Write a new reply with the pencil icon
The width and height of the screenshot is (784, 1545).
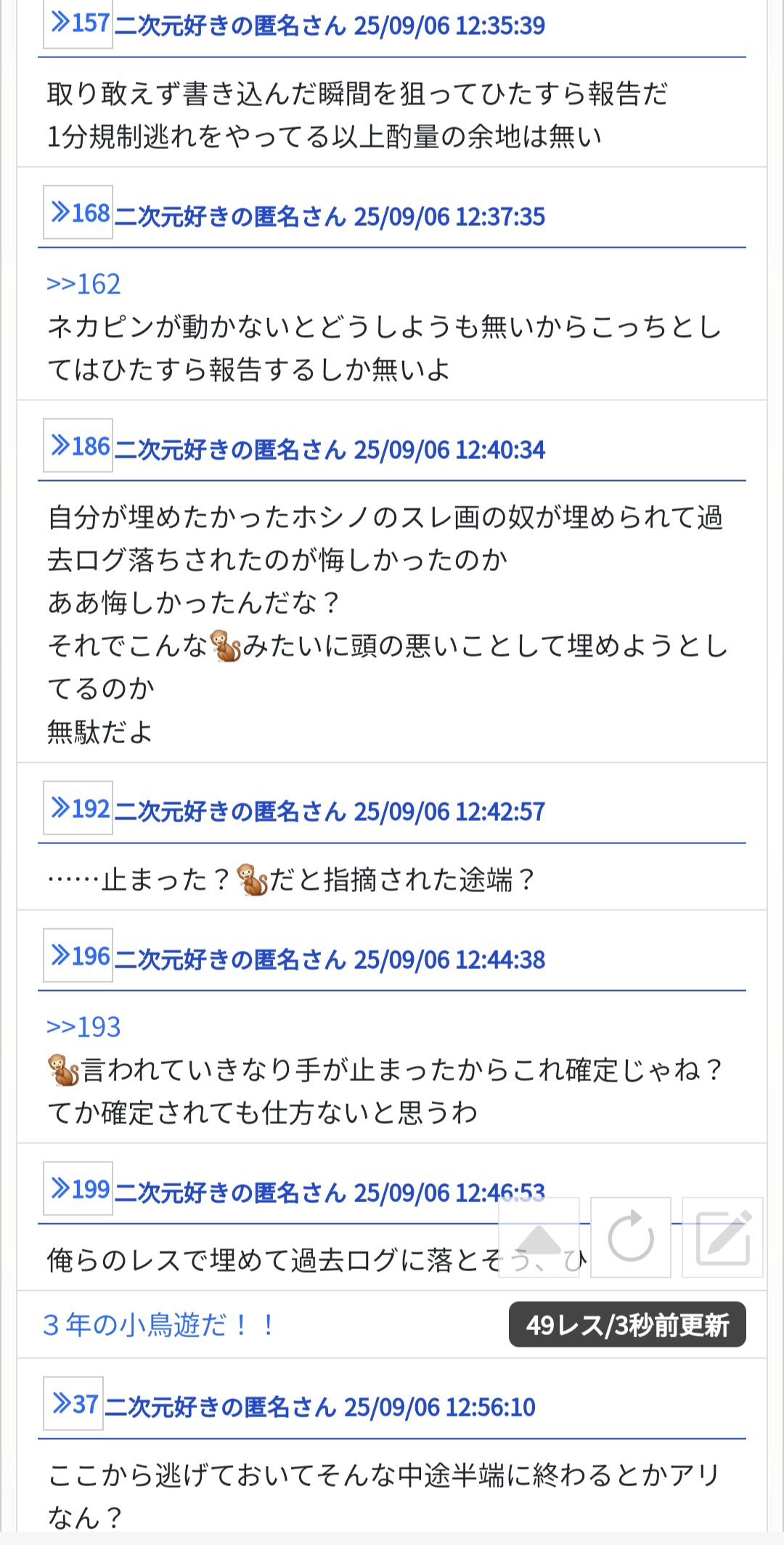[x=723, y=1238]
